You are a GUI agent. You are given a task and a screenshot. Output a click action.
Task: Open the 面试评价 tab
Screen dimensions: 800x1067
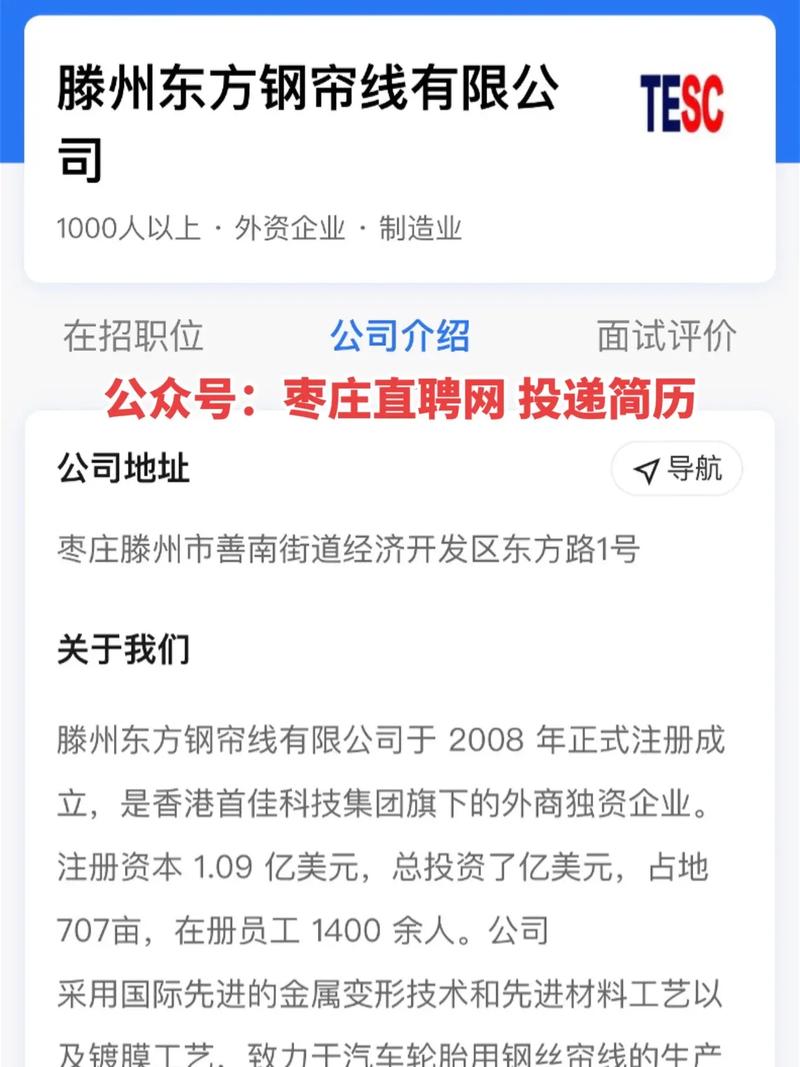[x=667, y=339]
